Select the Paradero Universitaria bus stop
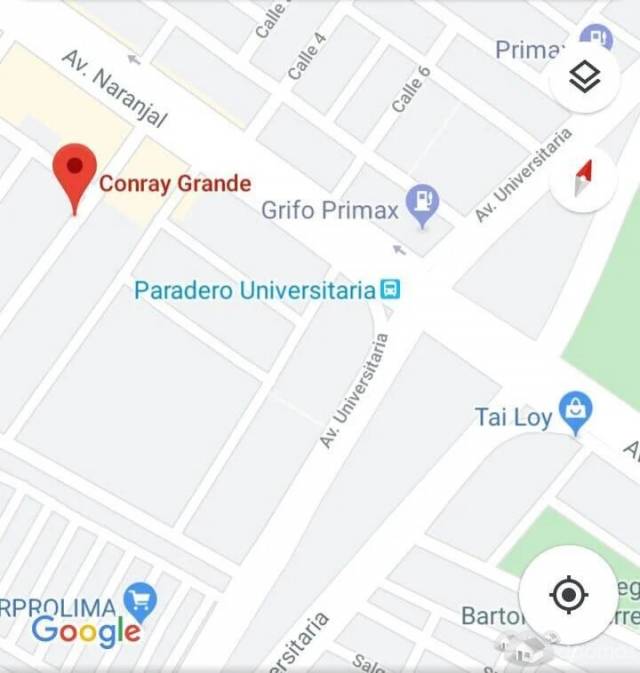 391,291
